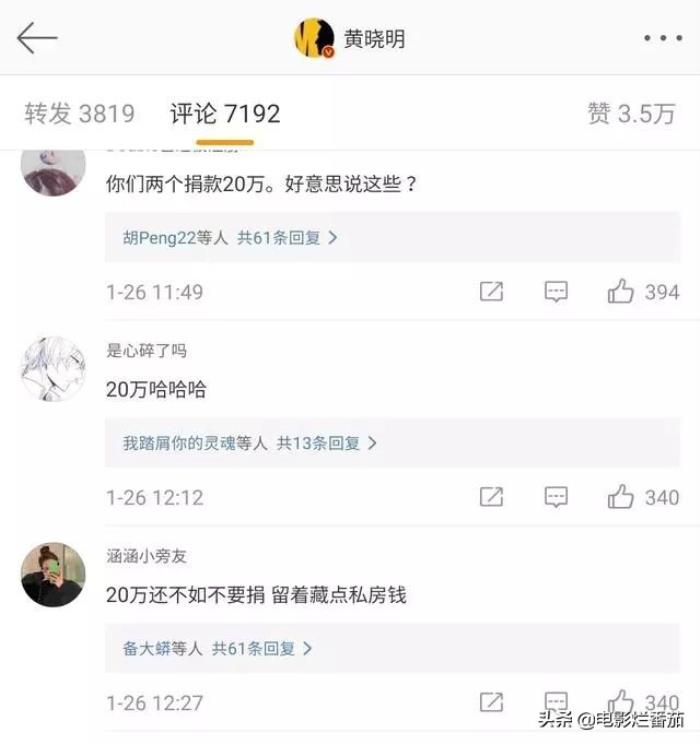This screenshot has width=700, height=744.
Task: Expand the 13 replies from 我踏屑你的灵魂等人
Action: click(250, 443)
